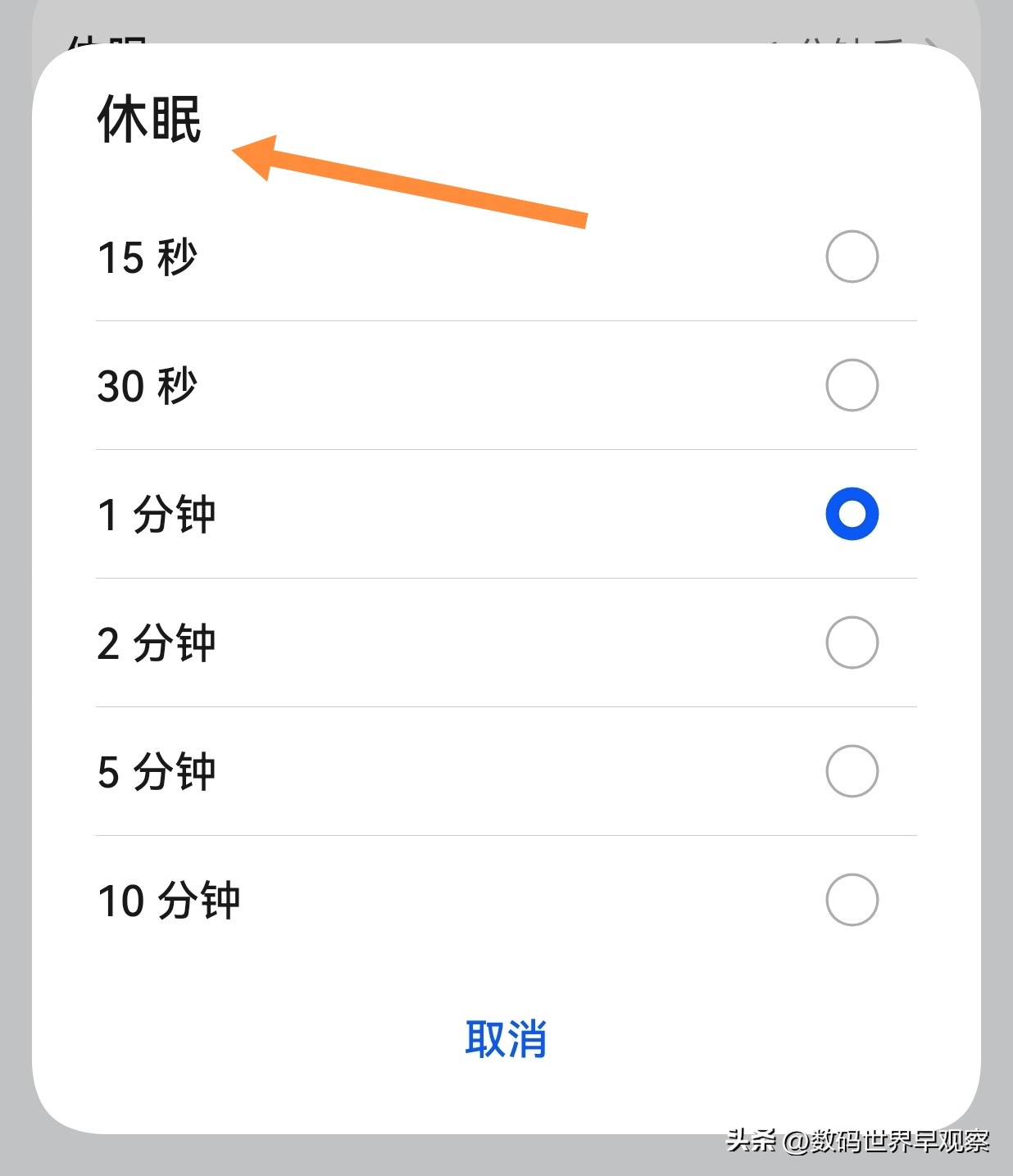Tap 取消 to dismiss the dialog
This screenshot has height=1176, width=1013.
click(506, 1039)
